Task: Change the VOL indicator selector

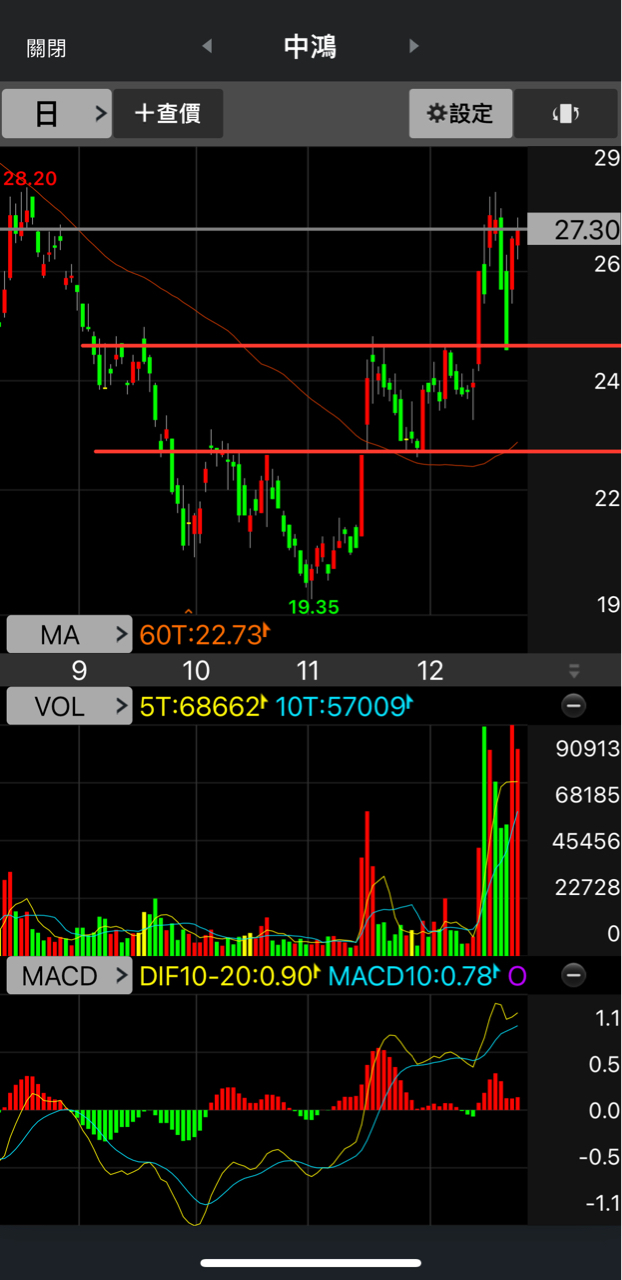Action: point(69,706)
